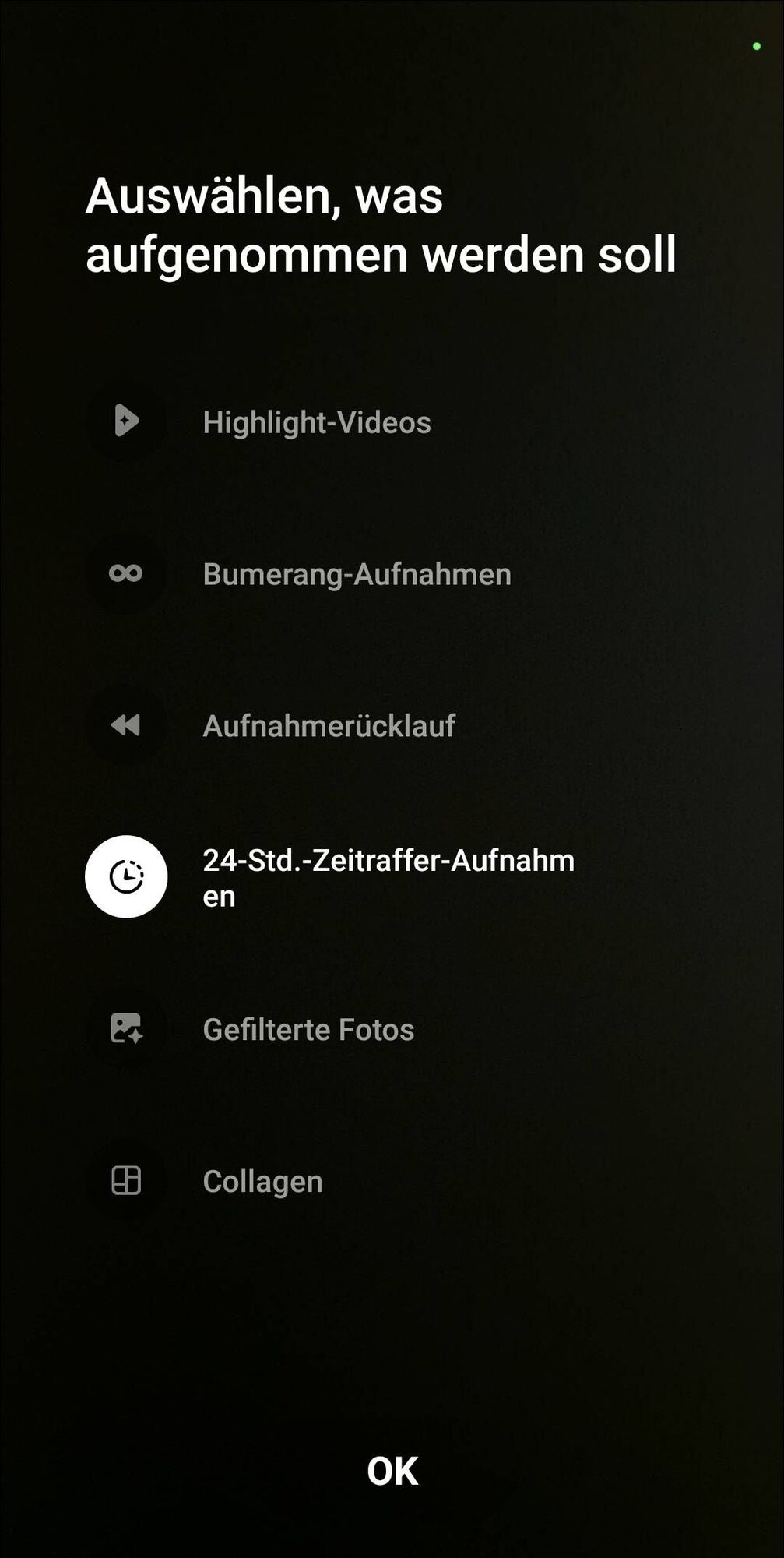Viewport: 784px width, 1558px height.
Task: Turn on Aufnahmerücklauf
Action: coord(126,725)
